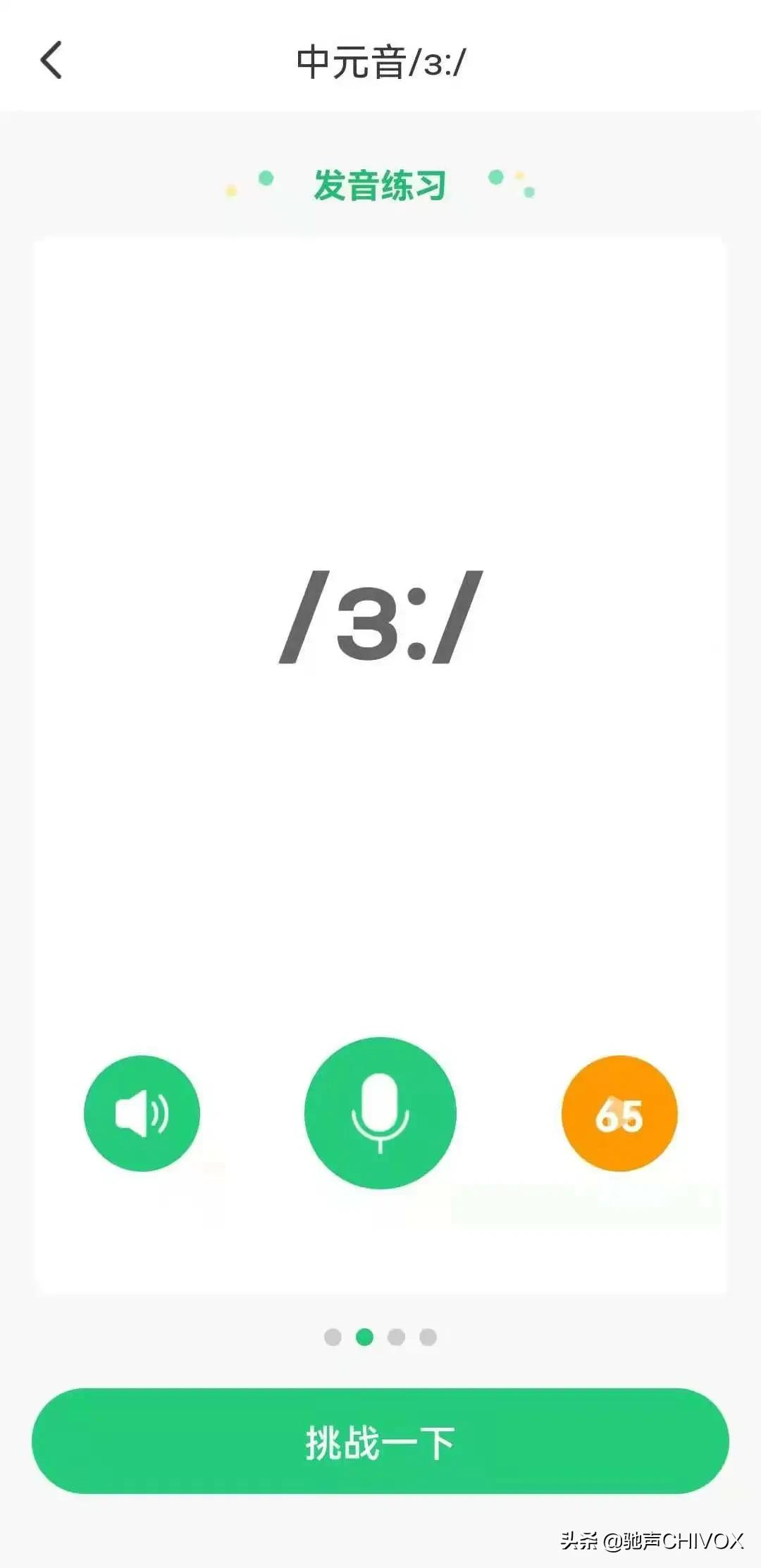
Task: Play the /3:/ pronunciation audio
Action: (x=142, y=1113)
